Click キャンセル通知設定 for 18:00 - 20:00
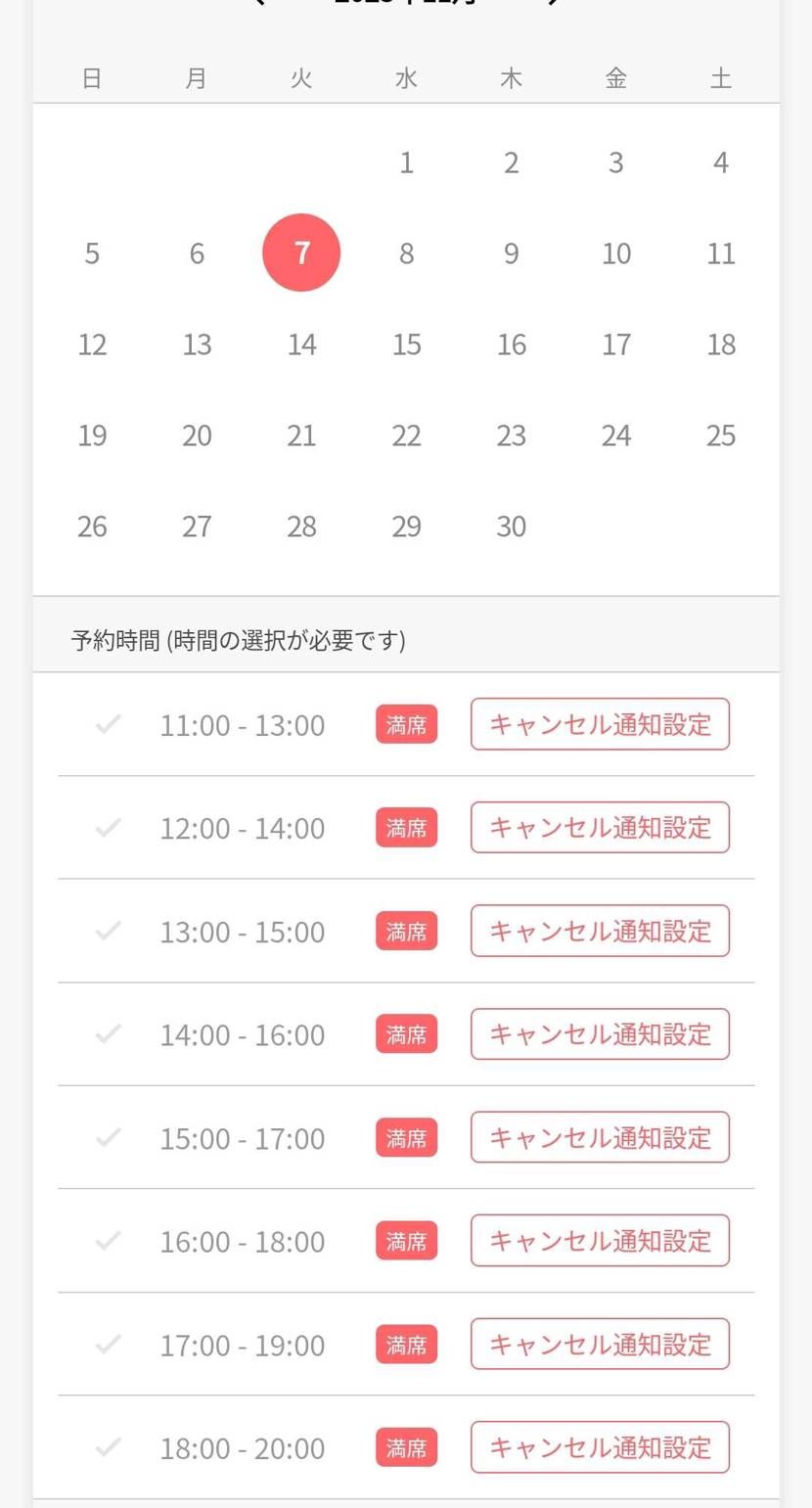 [599, 1447]
